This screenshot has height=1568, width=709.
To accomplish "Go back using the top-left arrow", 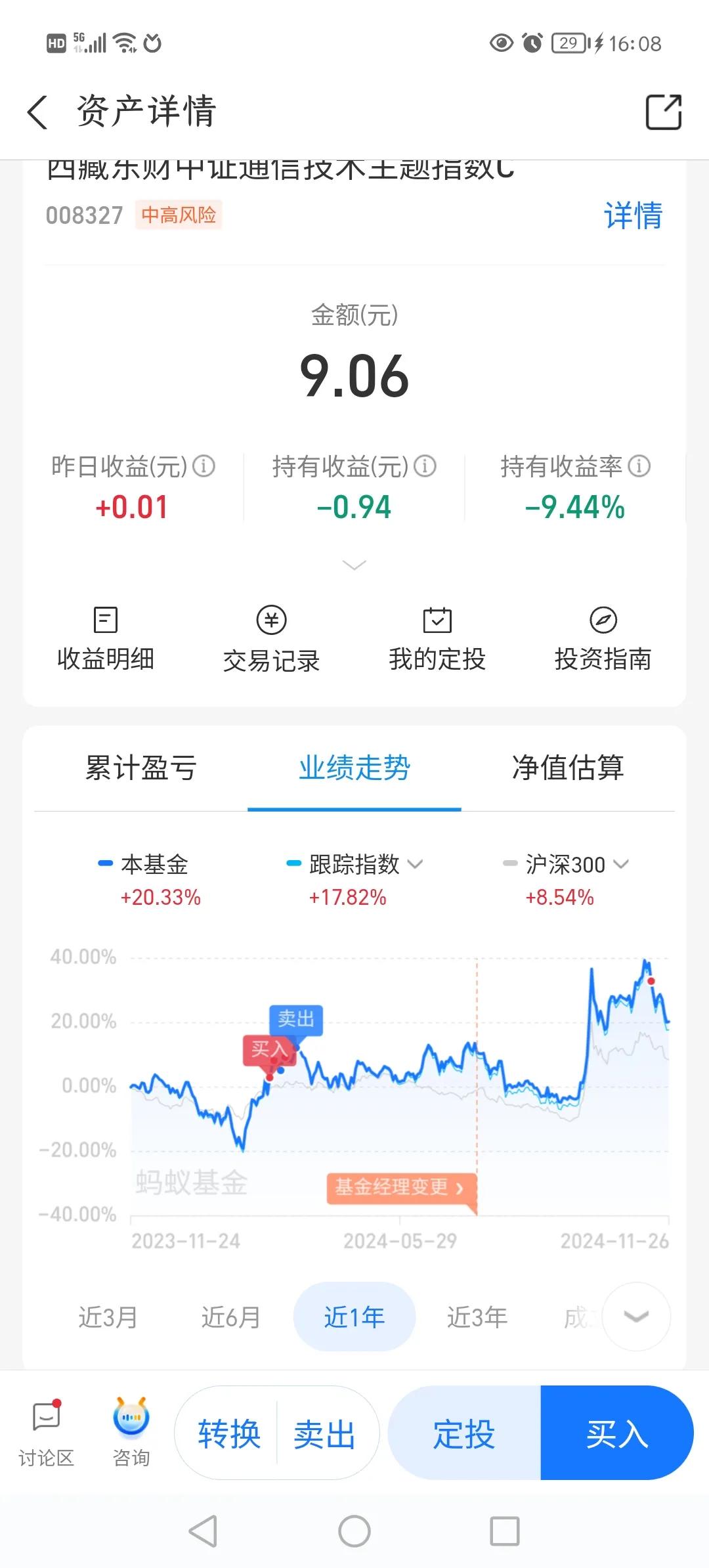I will pyautogui.click(x=37, y=112).
